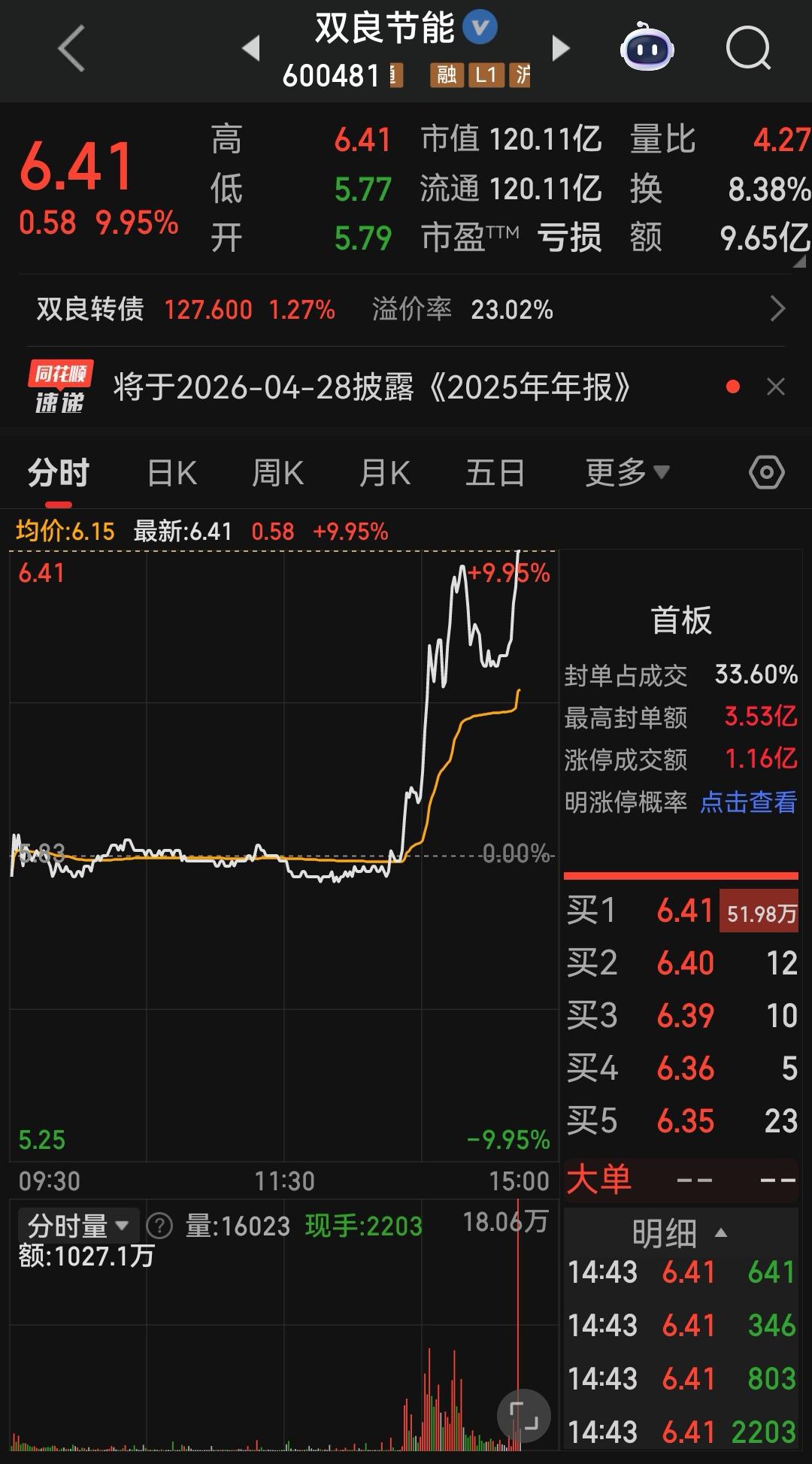Viewport: 812px width, 1464px height.
Task: Switch to the 月K tab
Action: [x=386, y=472]
